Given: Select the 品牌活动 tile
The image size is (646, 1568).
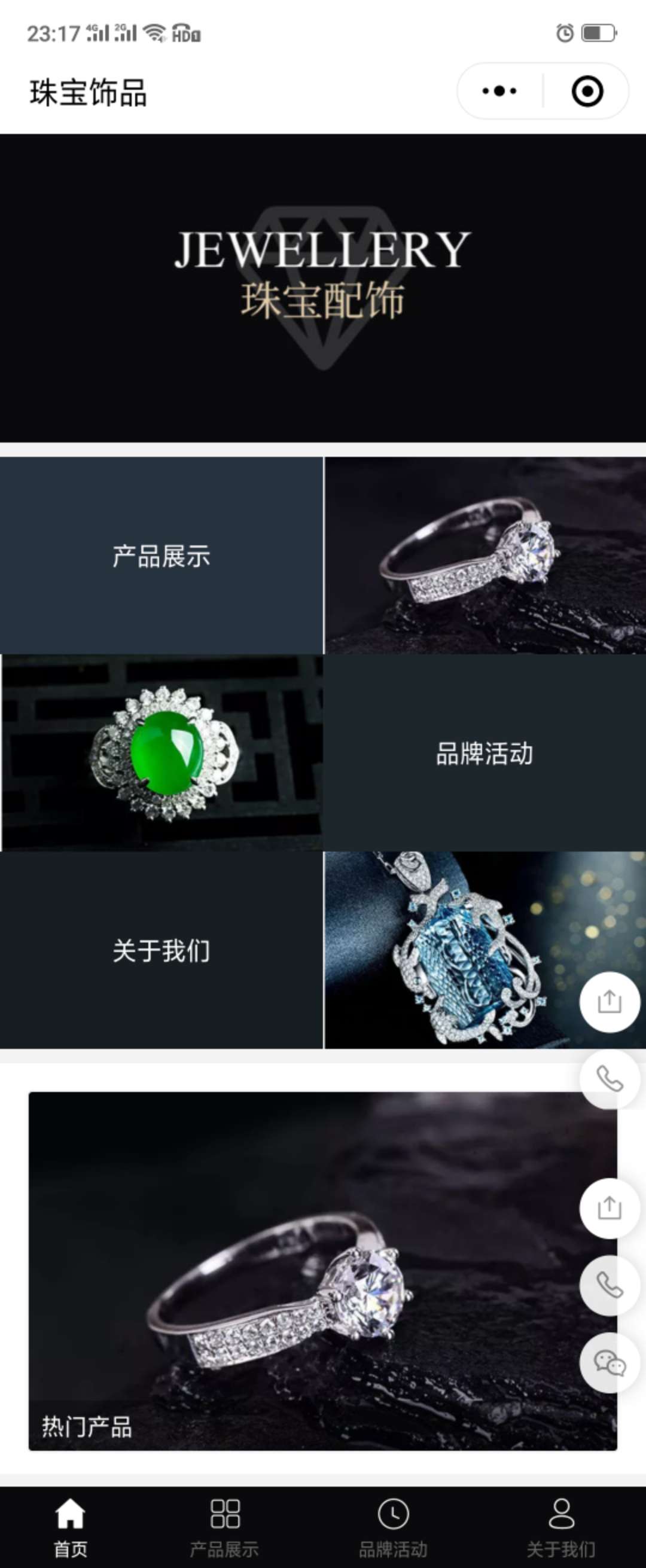Looking at the screenshot, I should [484, 753].
